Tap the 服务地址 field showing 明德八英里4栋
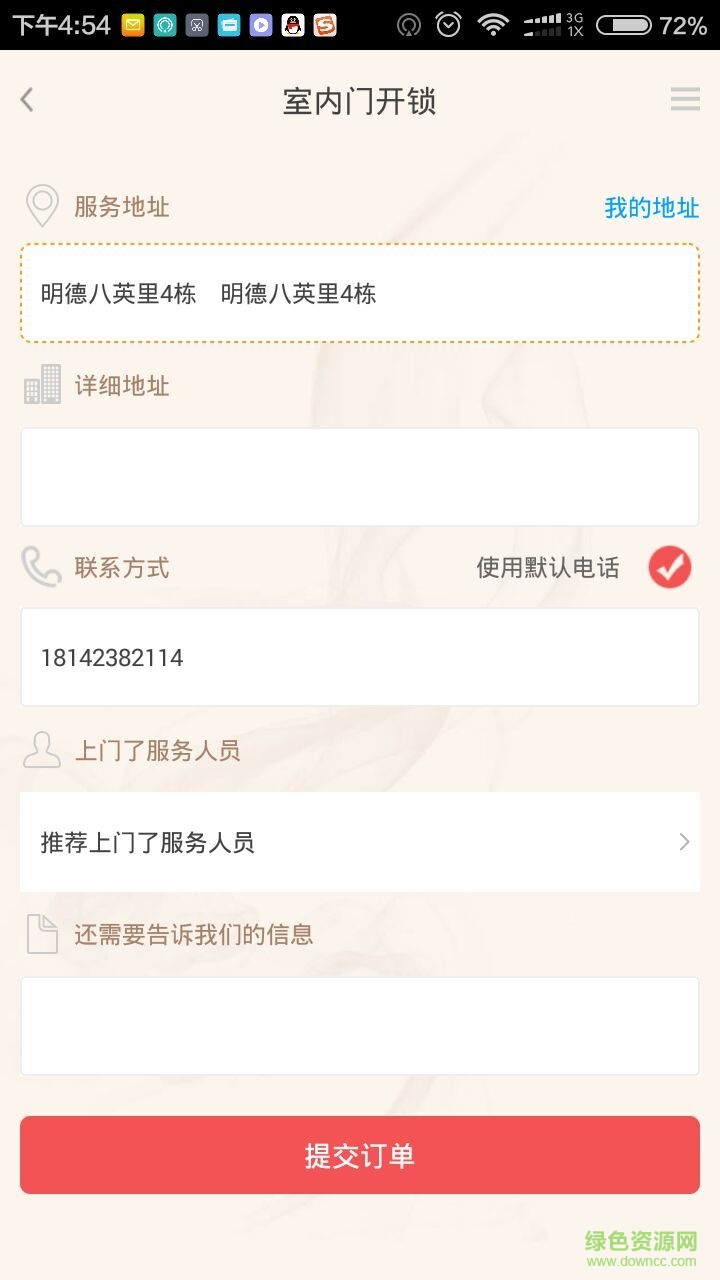This screenshot has height=1280, width=720. tap(360, 294)
